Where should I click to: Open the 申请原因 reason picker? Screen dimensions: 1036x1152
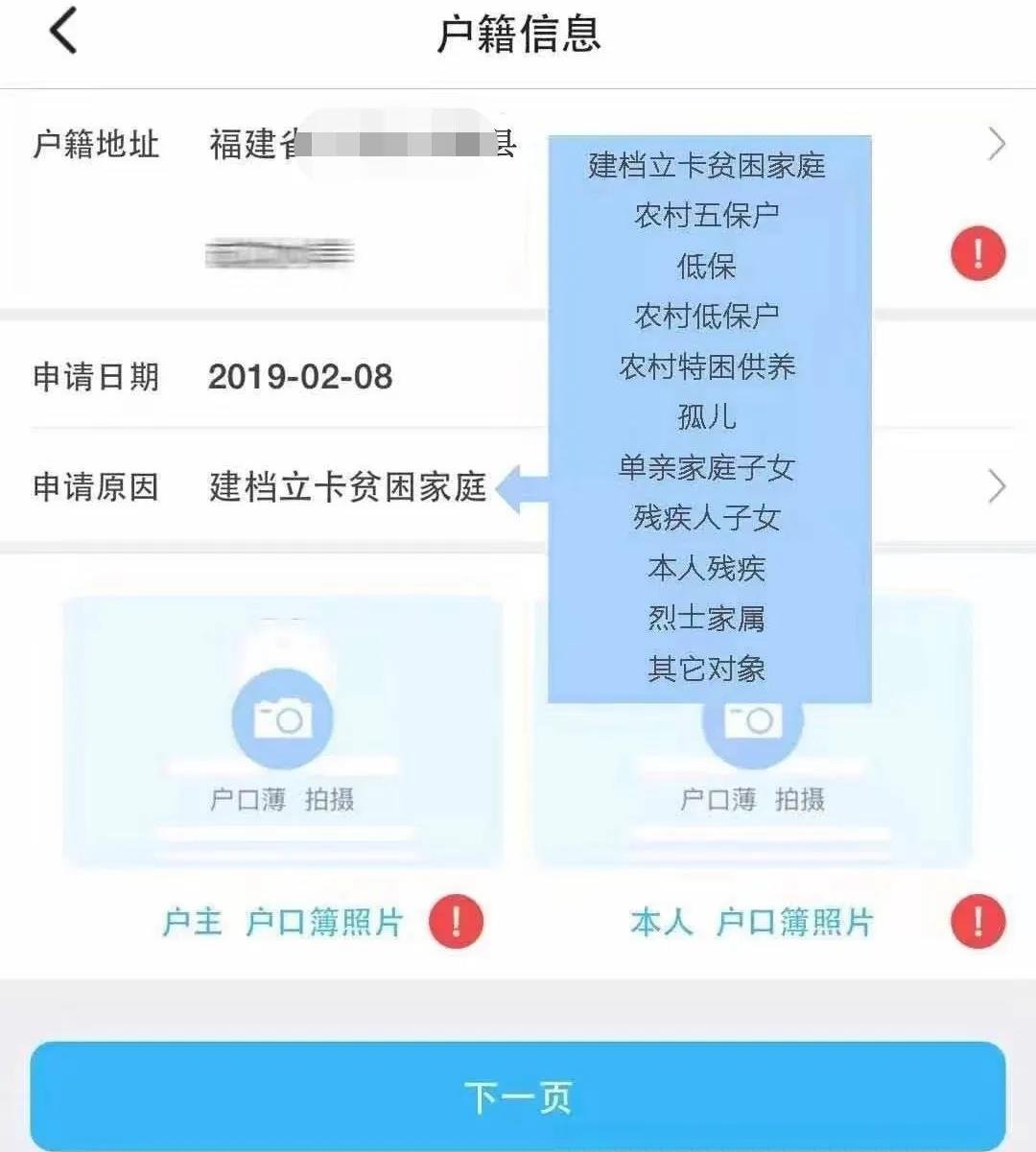click(996, 487)
